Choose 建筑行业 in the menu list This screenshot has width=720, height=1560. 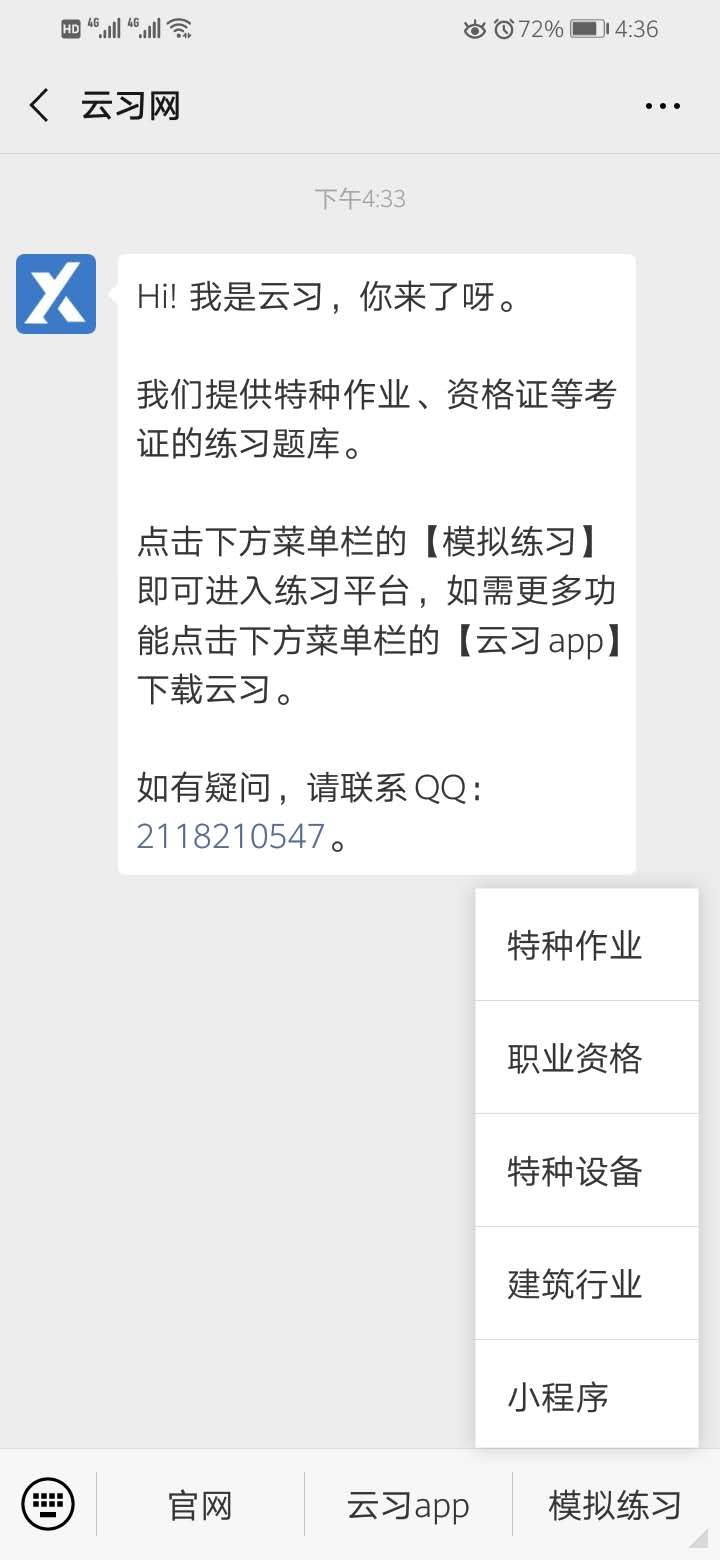coord(586,1283)
